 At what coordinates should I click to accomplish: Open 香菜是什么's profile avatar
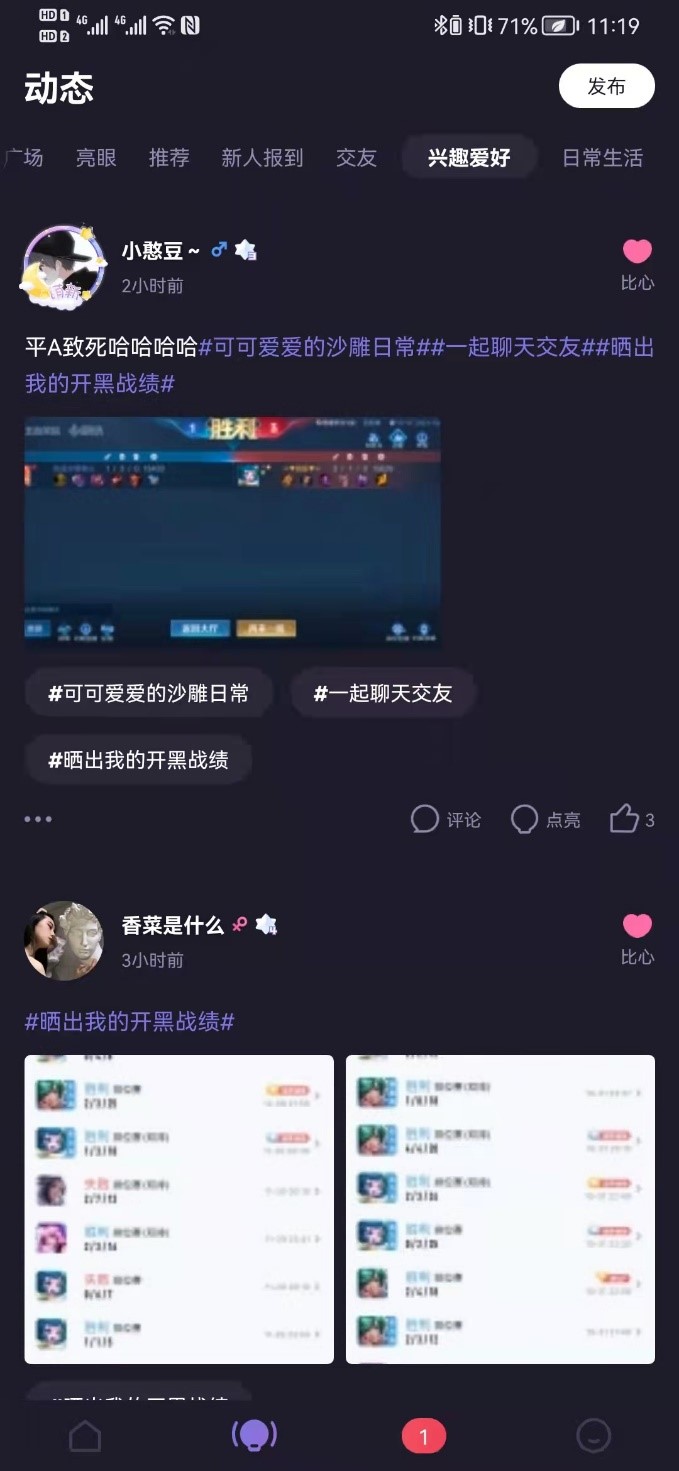pyautogui.click(x=64, y=940)
